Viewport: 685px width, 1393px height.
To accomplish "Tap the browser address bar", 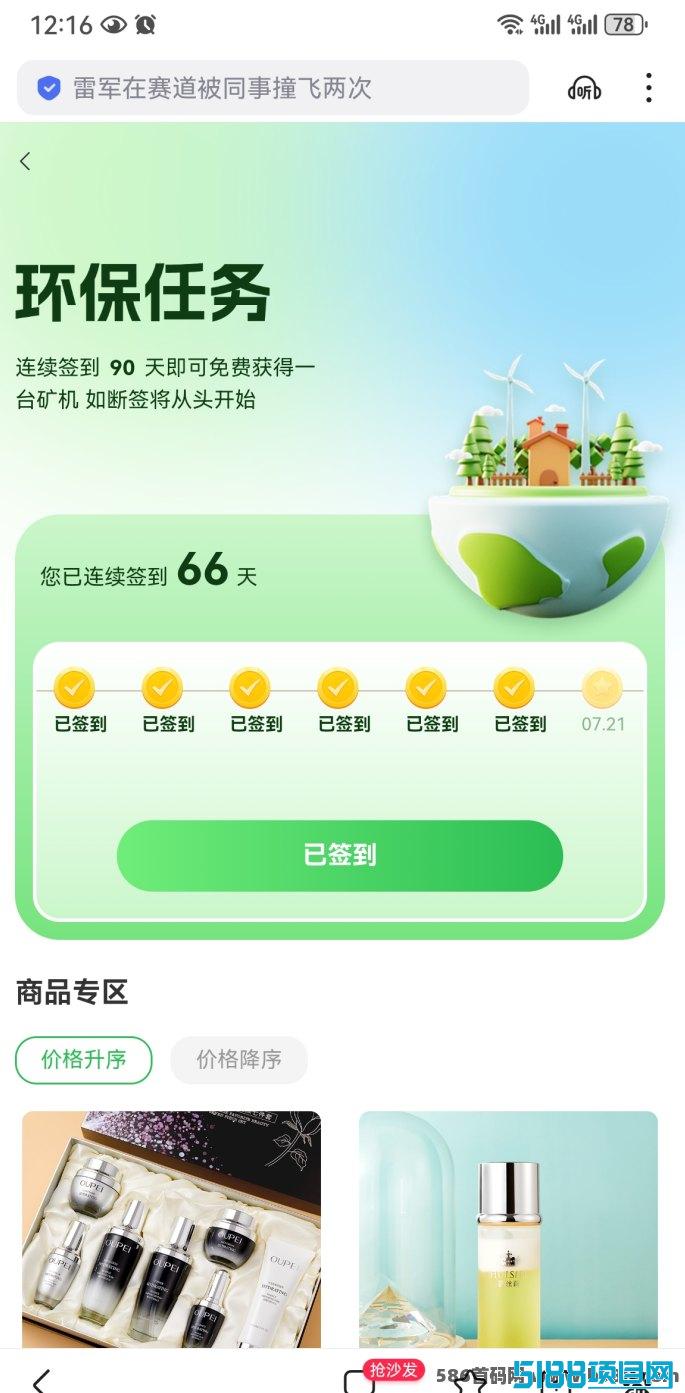I will tap(273, 88).
